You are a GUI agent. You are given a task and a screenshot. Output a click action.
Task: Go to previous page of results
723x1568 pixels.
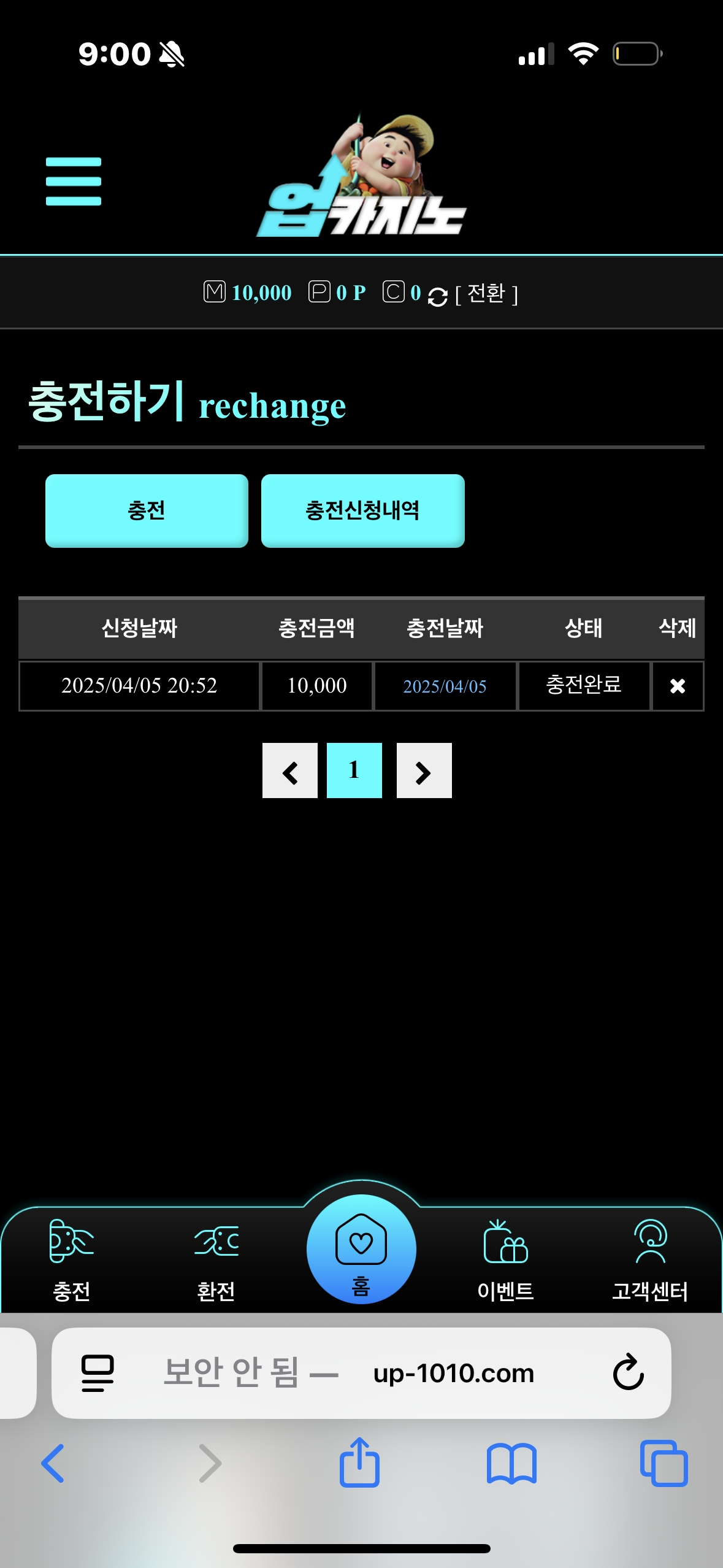coord(290,771)
